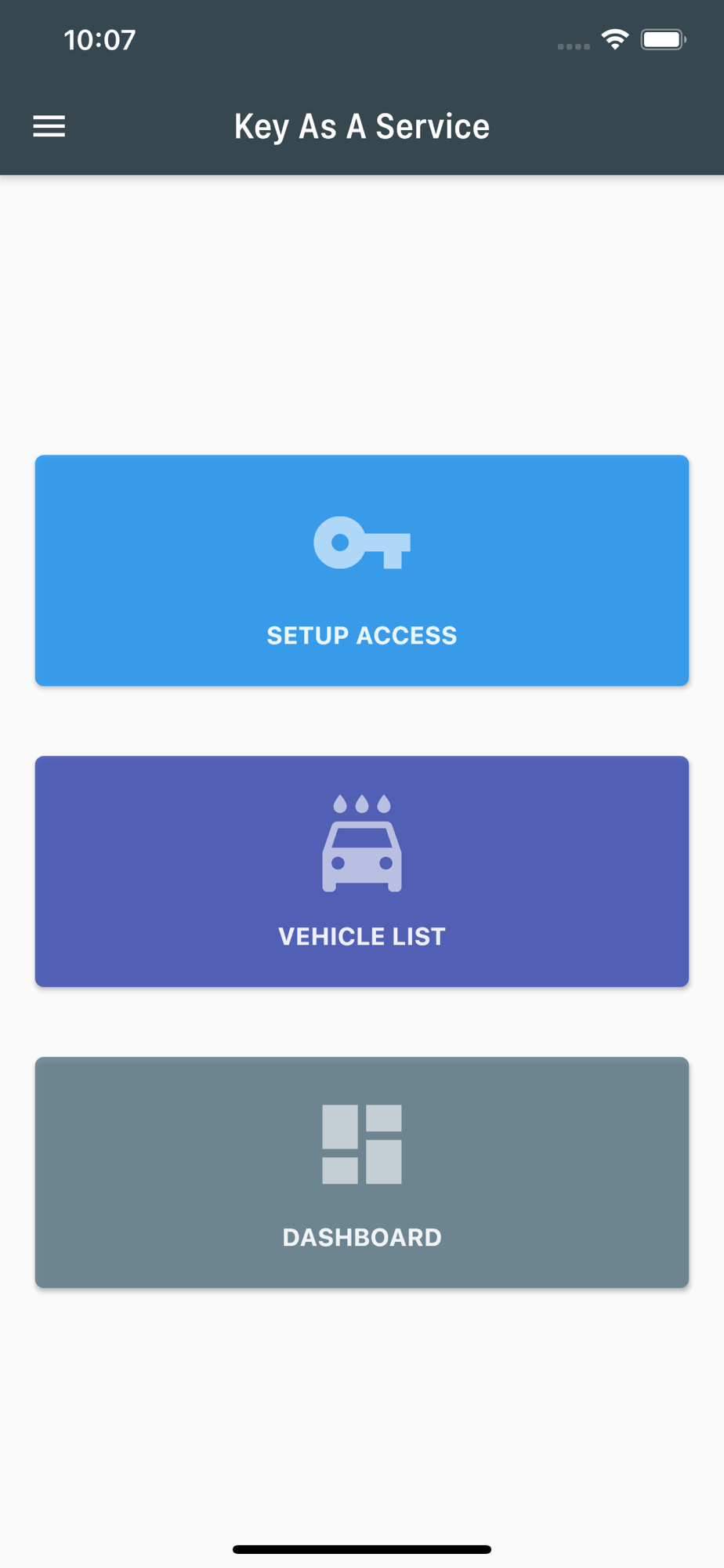Open the hamburger drawer menu

click(x=49, y=126)
